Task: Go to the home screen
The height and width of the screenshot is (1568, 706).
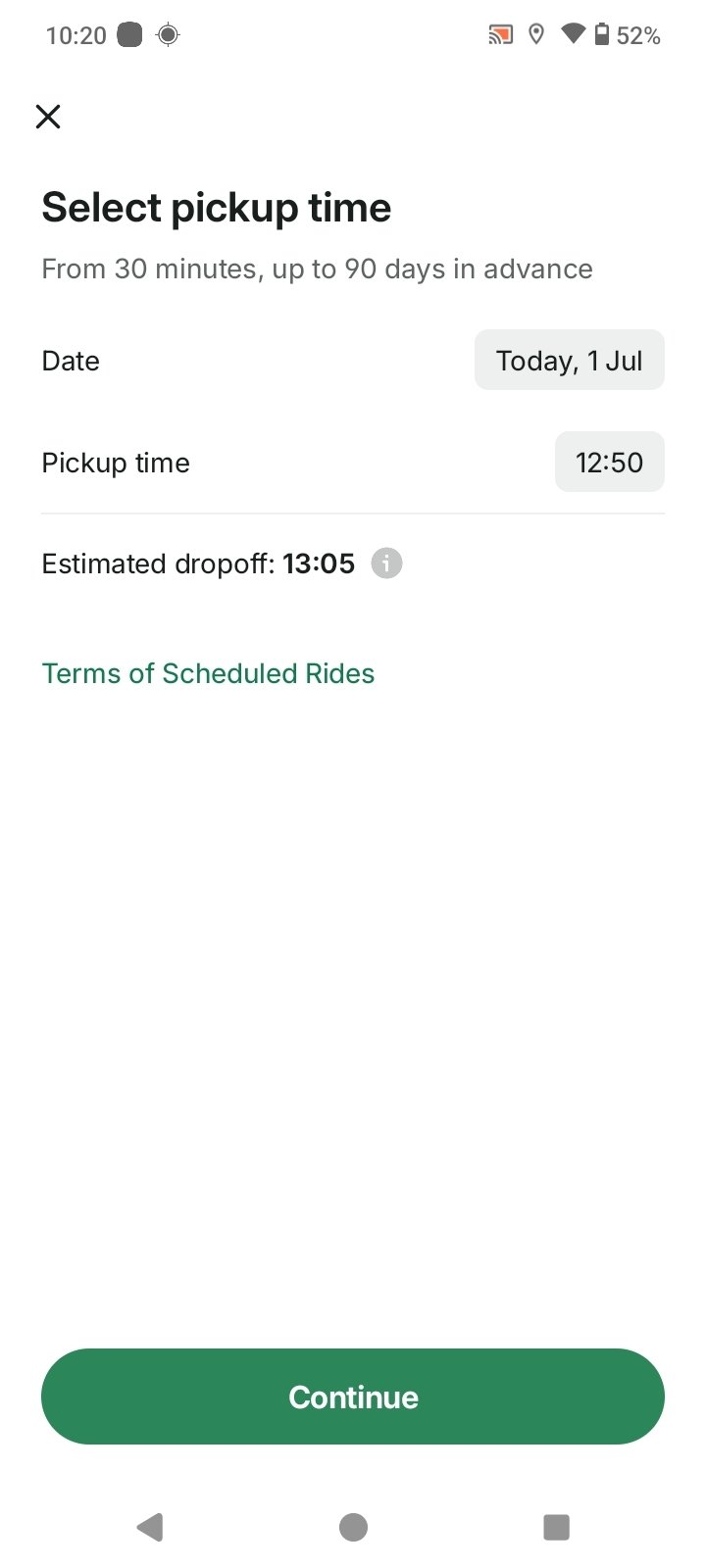Action: coord(353,1527)
